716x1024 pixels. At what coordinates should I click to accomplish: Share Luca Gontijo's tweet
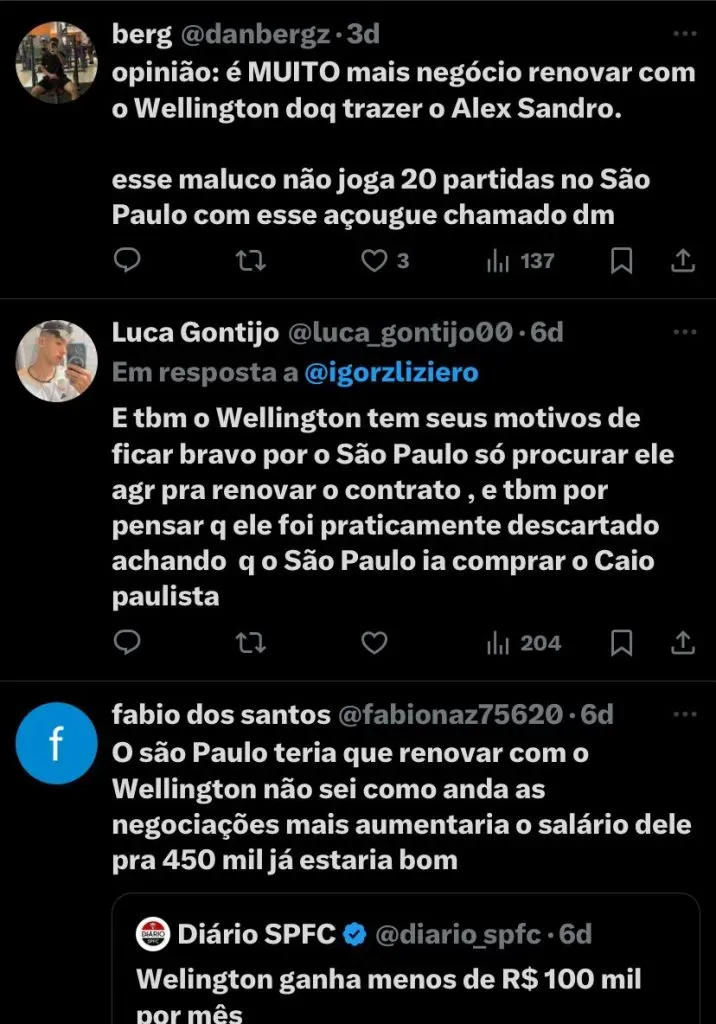pos(683,642)
